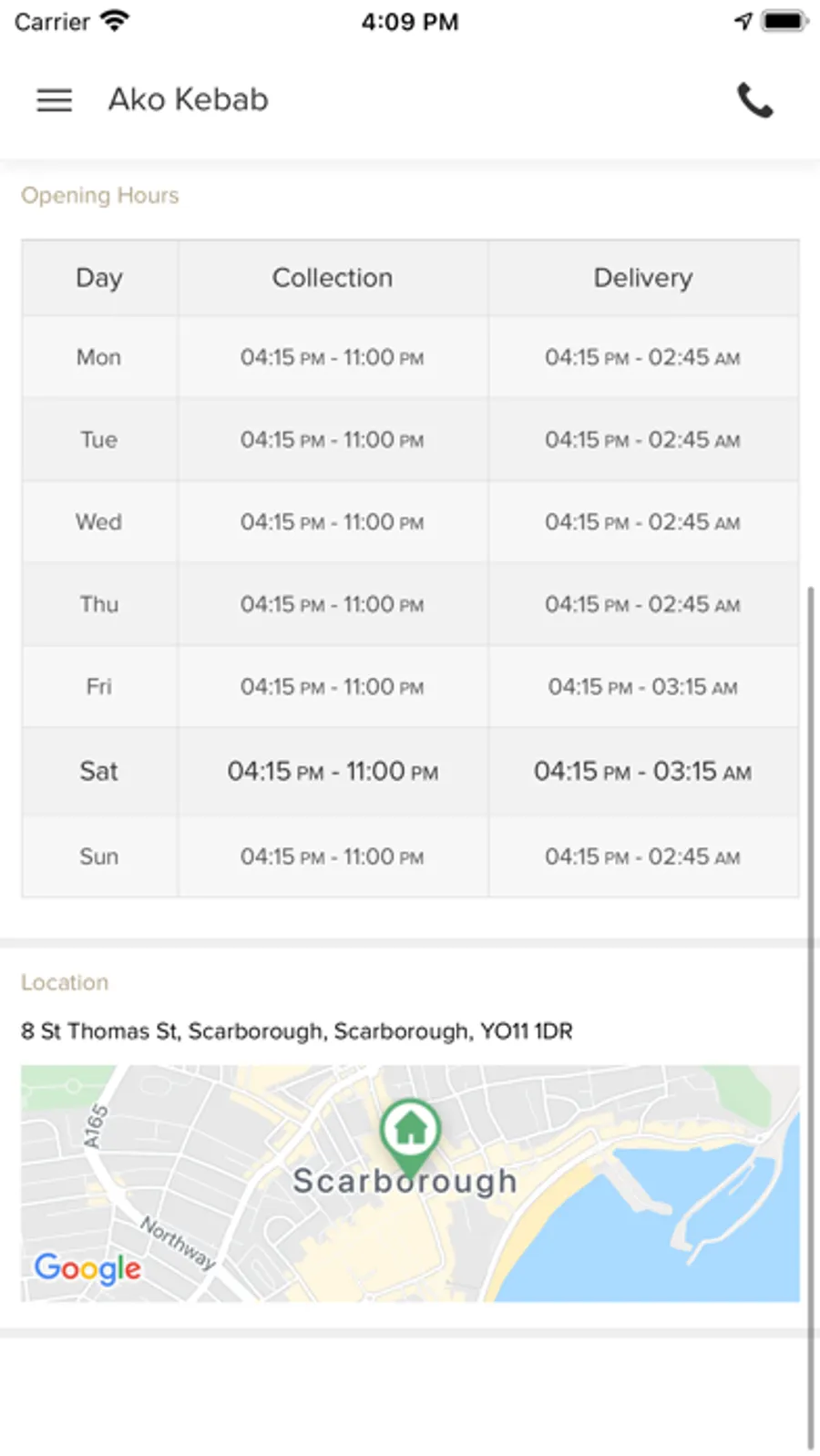Open the Scarborough location map
This screenshot has height=1456, width=820.
click(x=410, y=1183)
